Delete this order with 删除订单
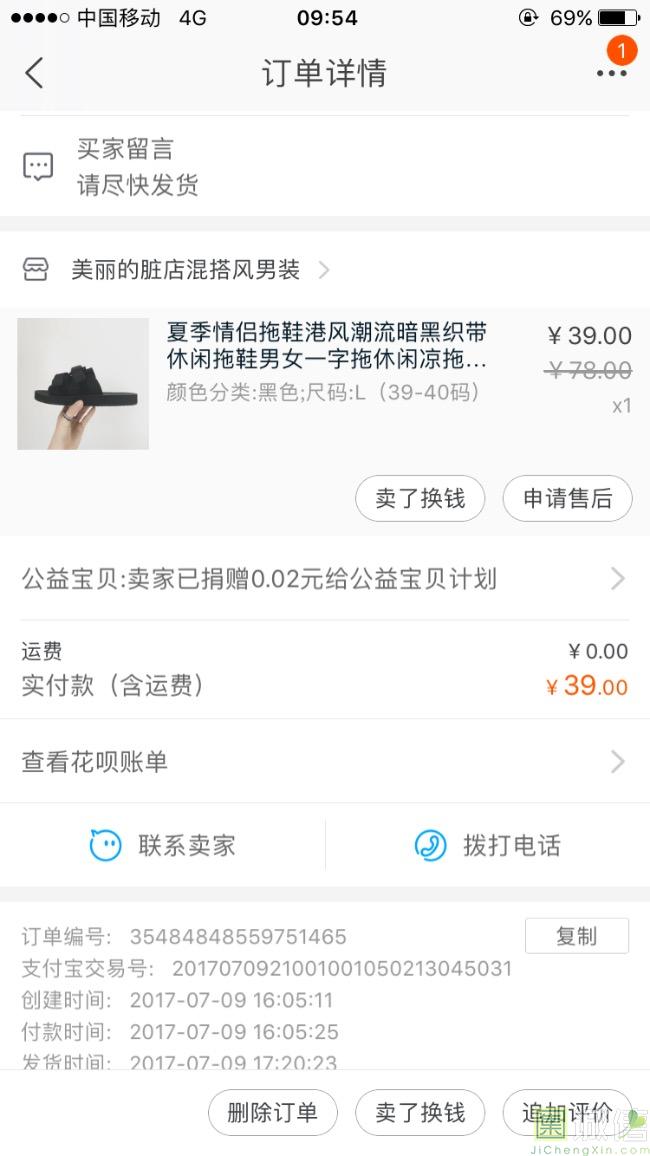Screen dimensions: 650x1156 pyautogui.click(x=273, y=1113)
